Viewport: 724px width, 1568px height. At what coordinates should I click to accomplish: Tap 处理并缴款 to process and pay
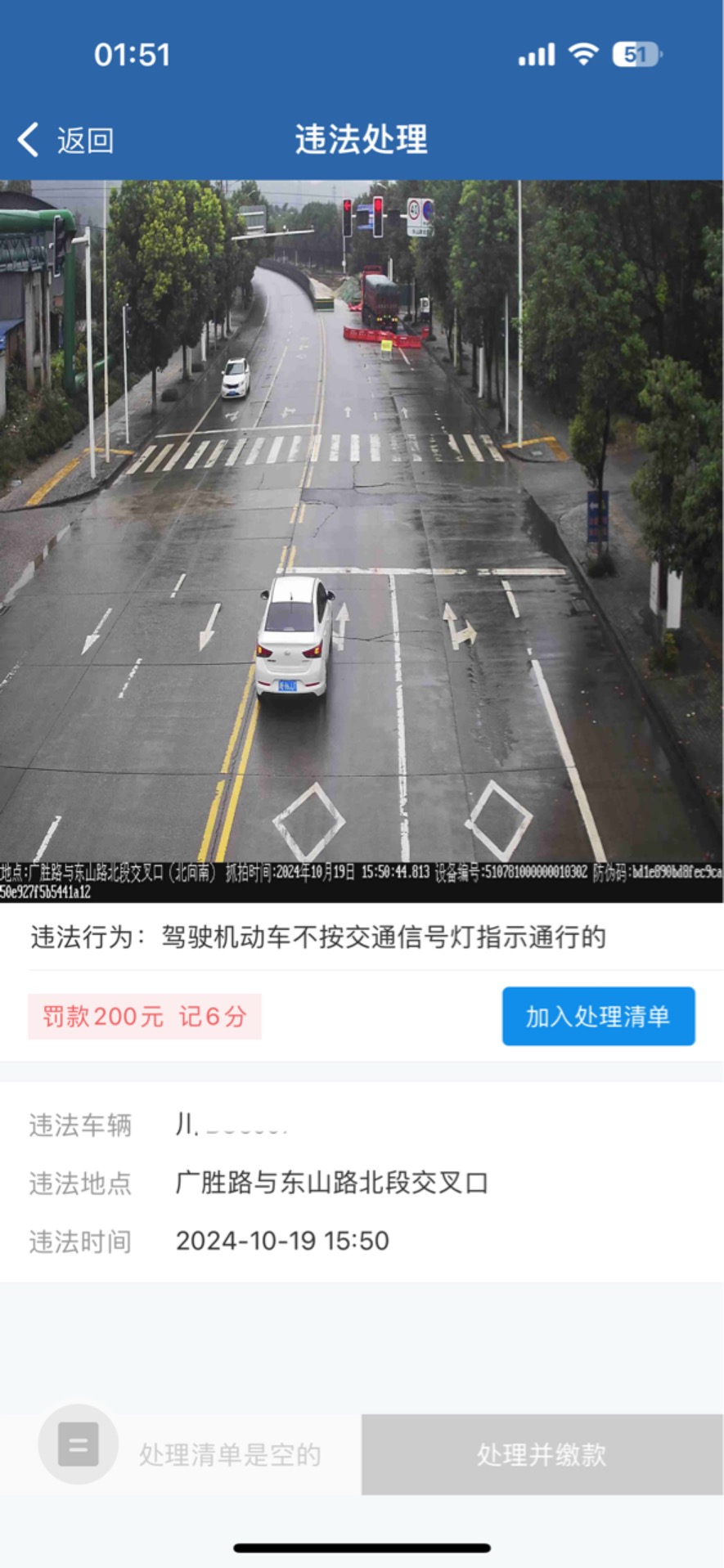click(542, 1454)
